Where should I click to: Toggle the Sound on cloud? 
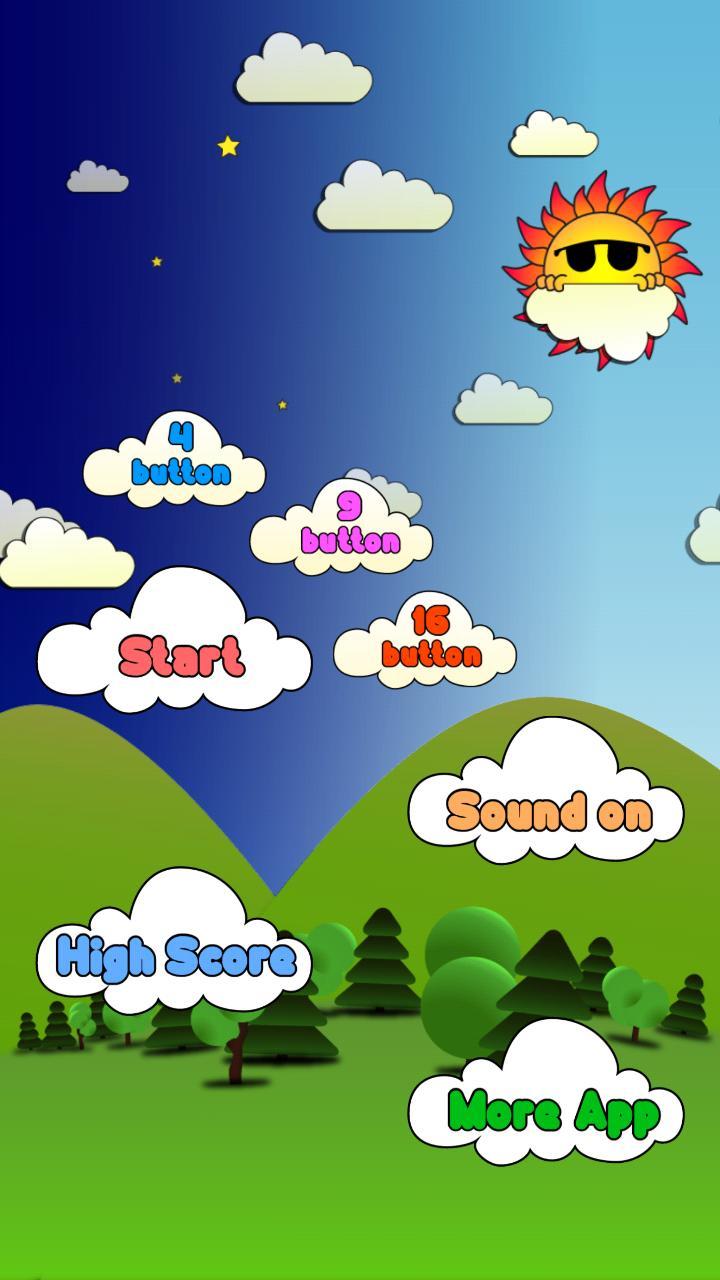(x=548, y=810)
